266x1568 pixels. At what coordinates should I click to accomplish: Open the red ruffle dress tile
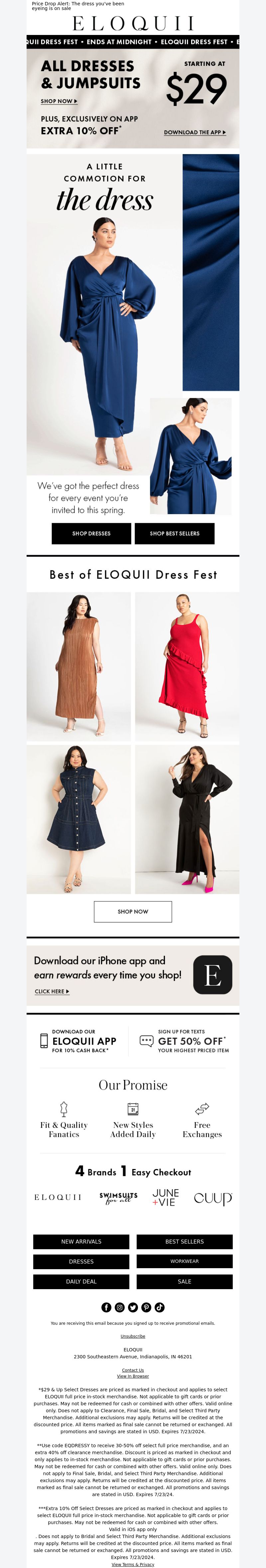pos(187,666)
